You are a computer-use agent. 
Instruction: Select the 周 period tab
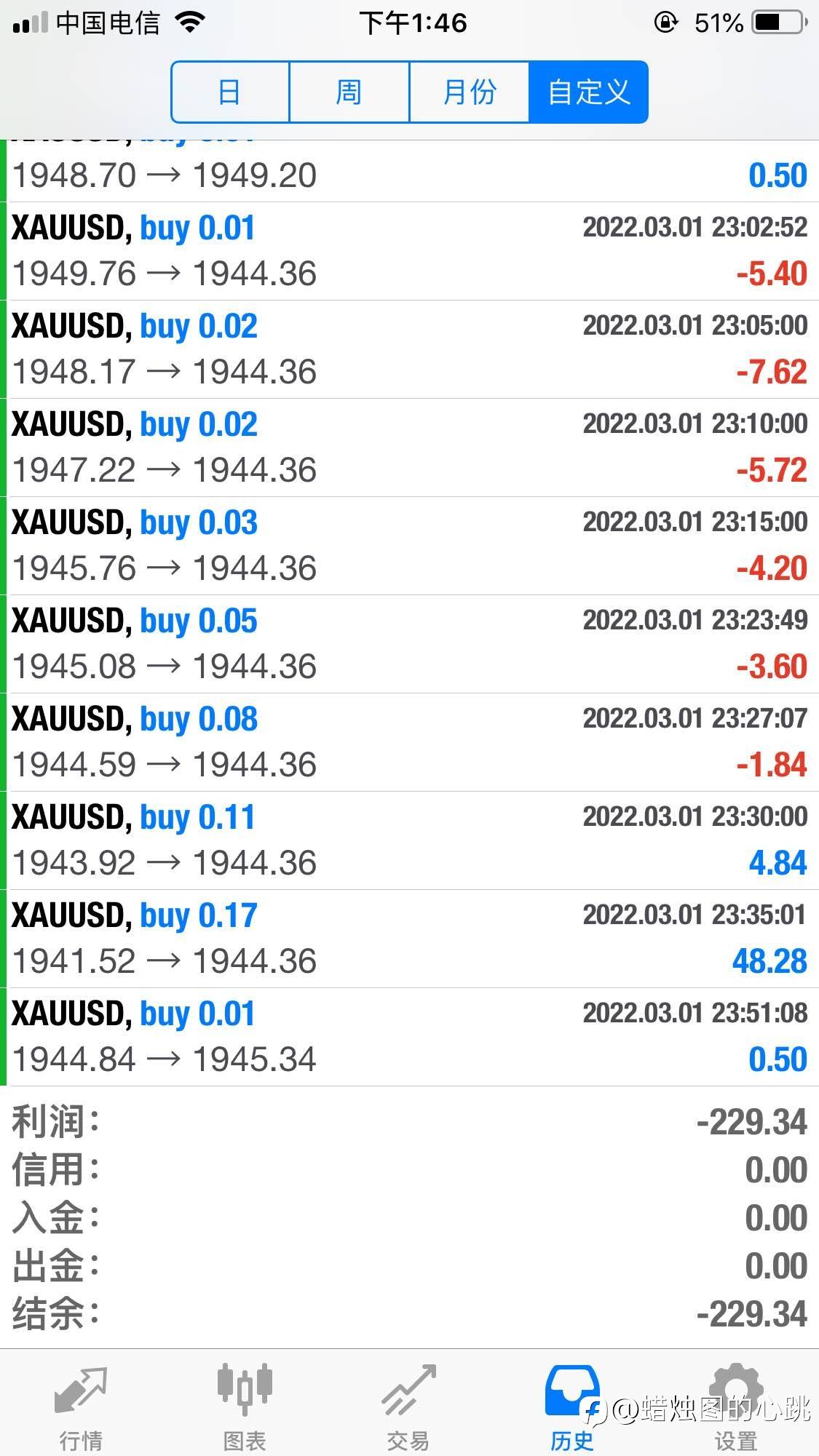click(349, 92)
